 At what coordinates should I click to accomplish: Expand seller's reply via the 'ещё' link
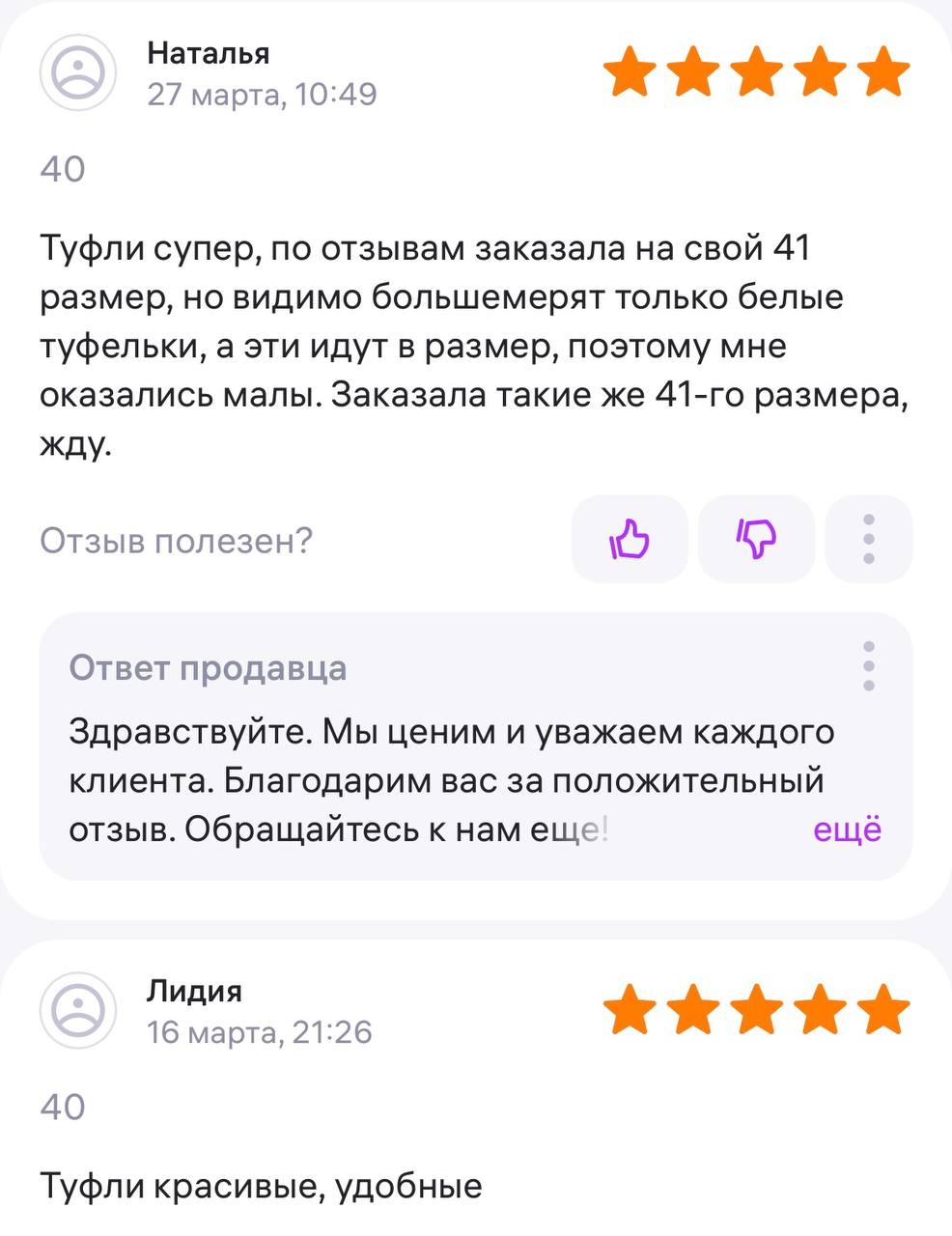tap(847, 829)
